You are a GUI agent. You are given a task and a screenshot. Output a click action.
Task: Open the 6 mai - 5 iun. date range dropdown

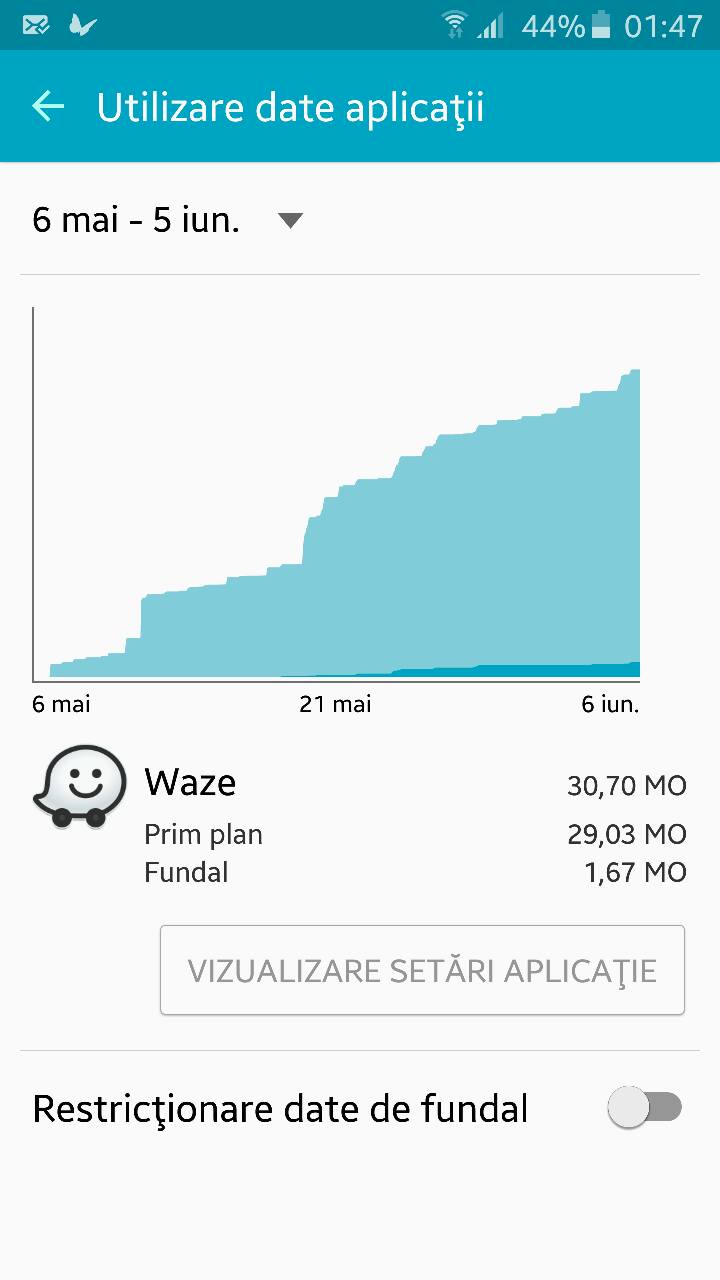(x=167, y=220)
